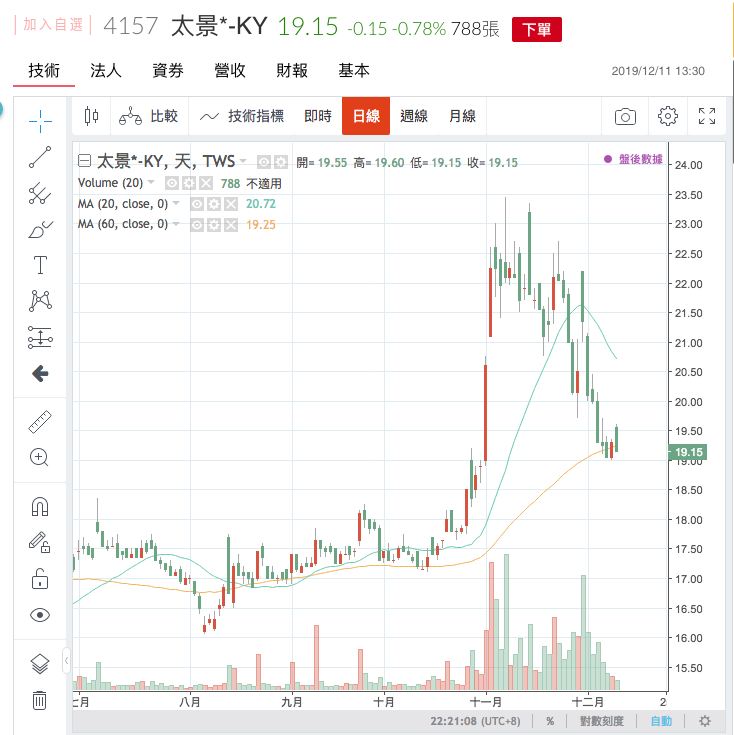Switch chart to 月線 view
Viewport: 734px width, 735px height.
[462, 116]
